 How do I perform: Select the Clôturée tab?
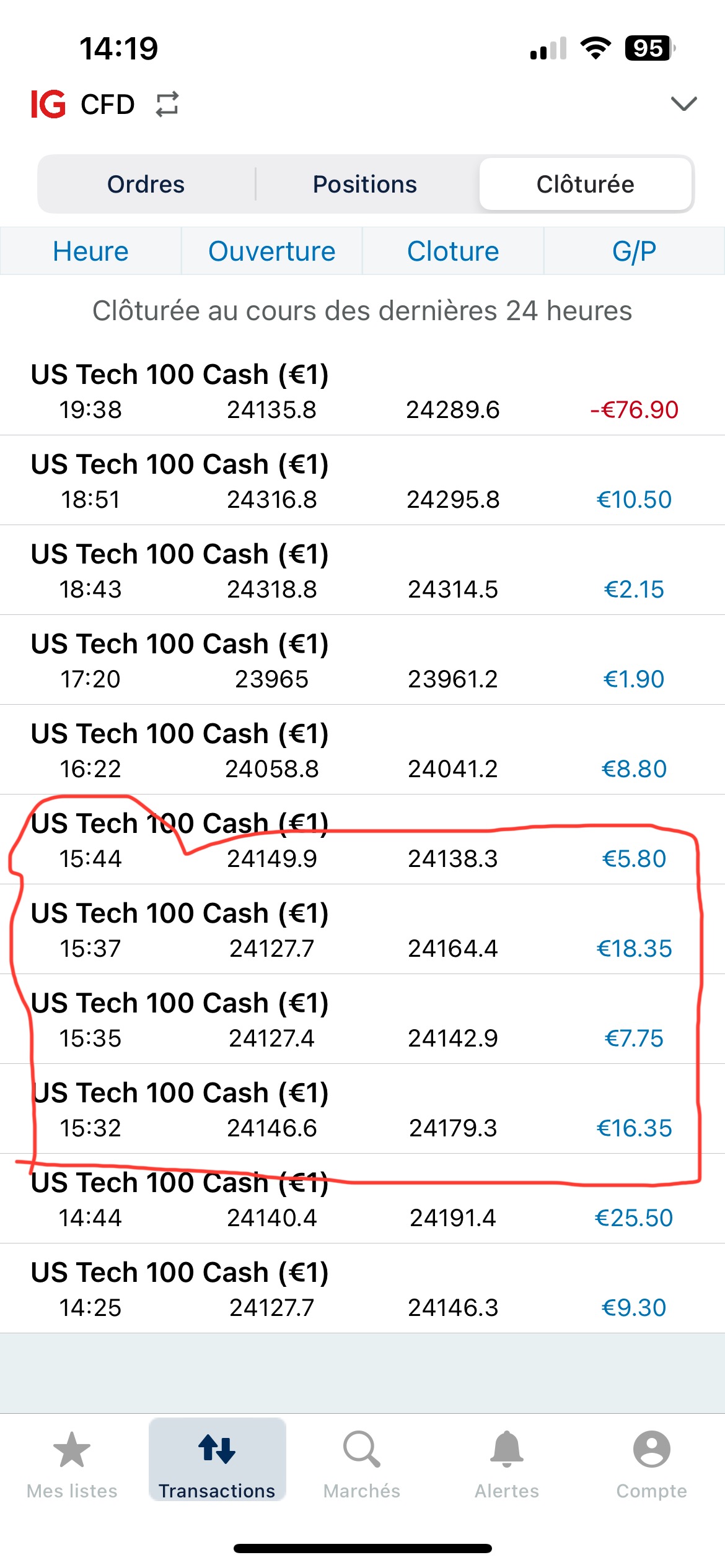tap(585, 185)
